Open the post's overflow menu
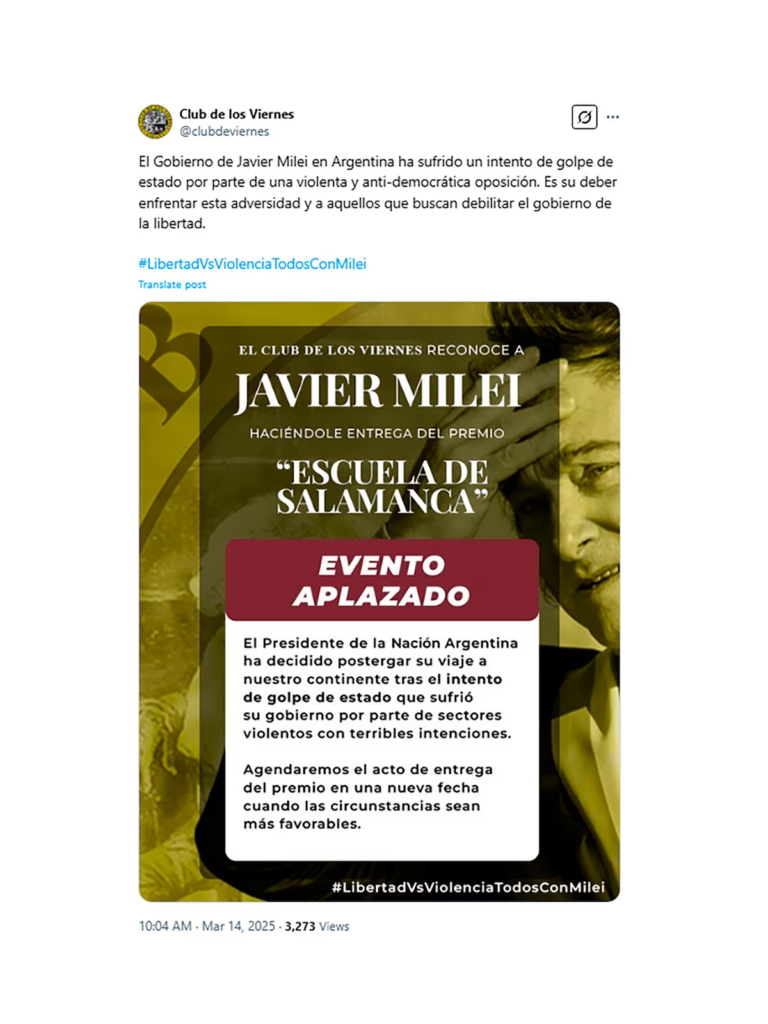Image resolution: width=768 pixels, height=1024 pixels. point(613,117)
